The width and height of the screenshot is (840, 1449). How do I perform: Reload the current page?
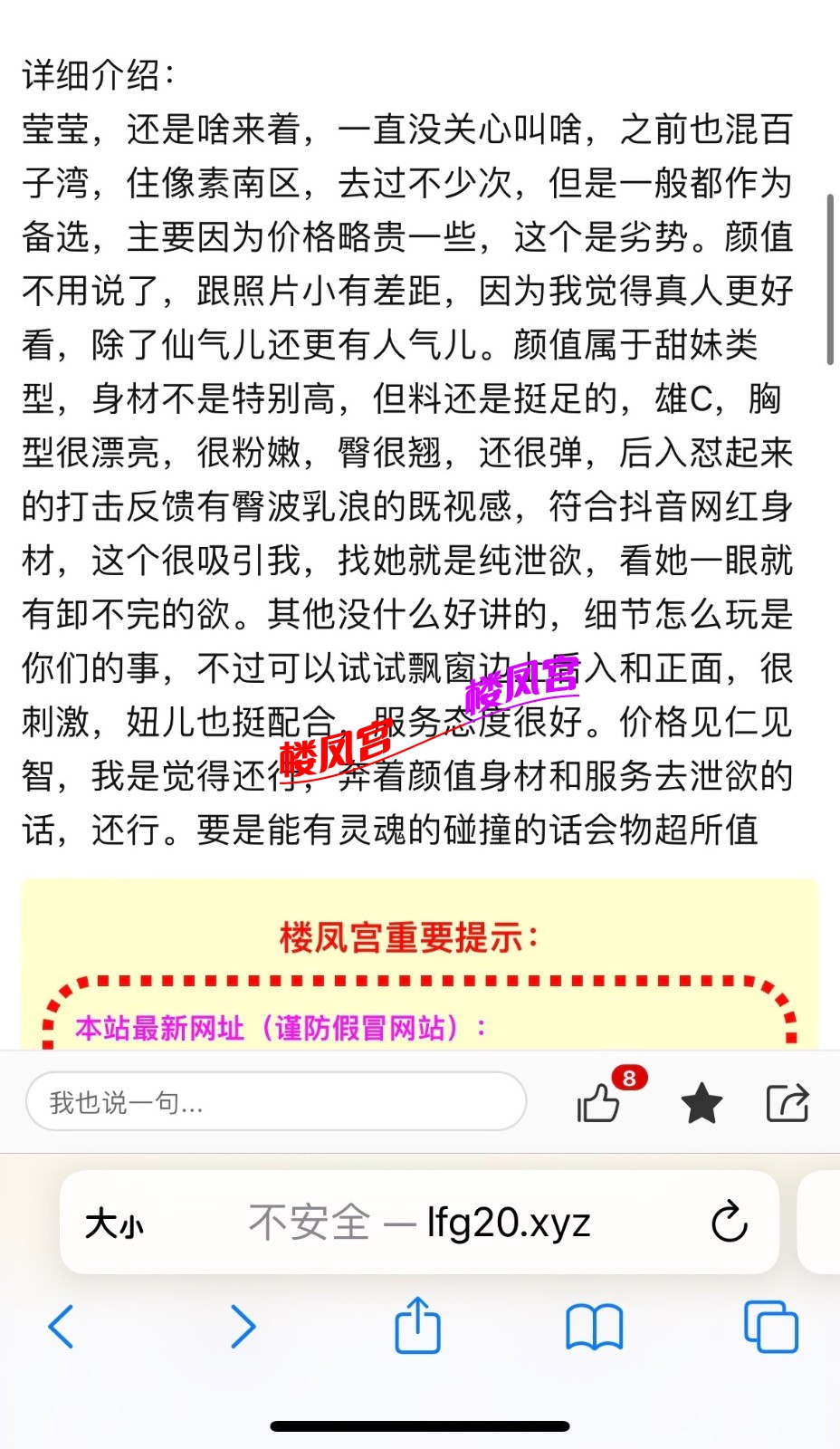click(x=729, y=1223)
